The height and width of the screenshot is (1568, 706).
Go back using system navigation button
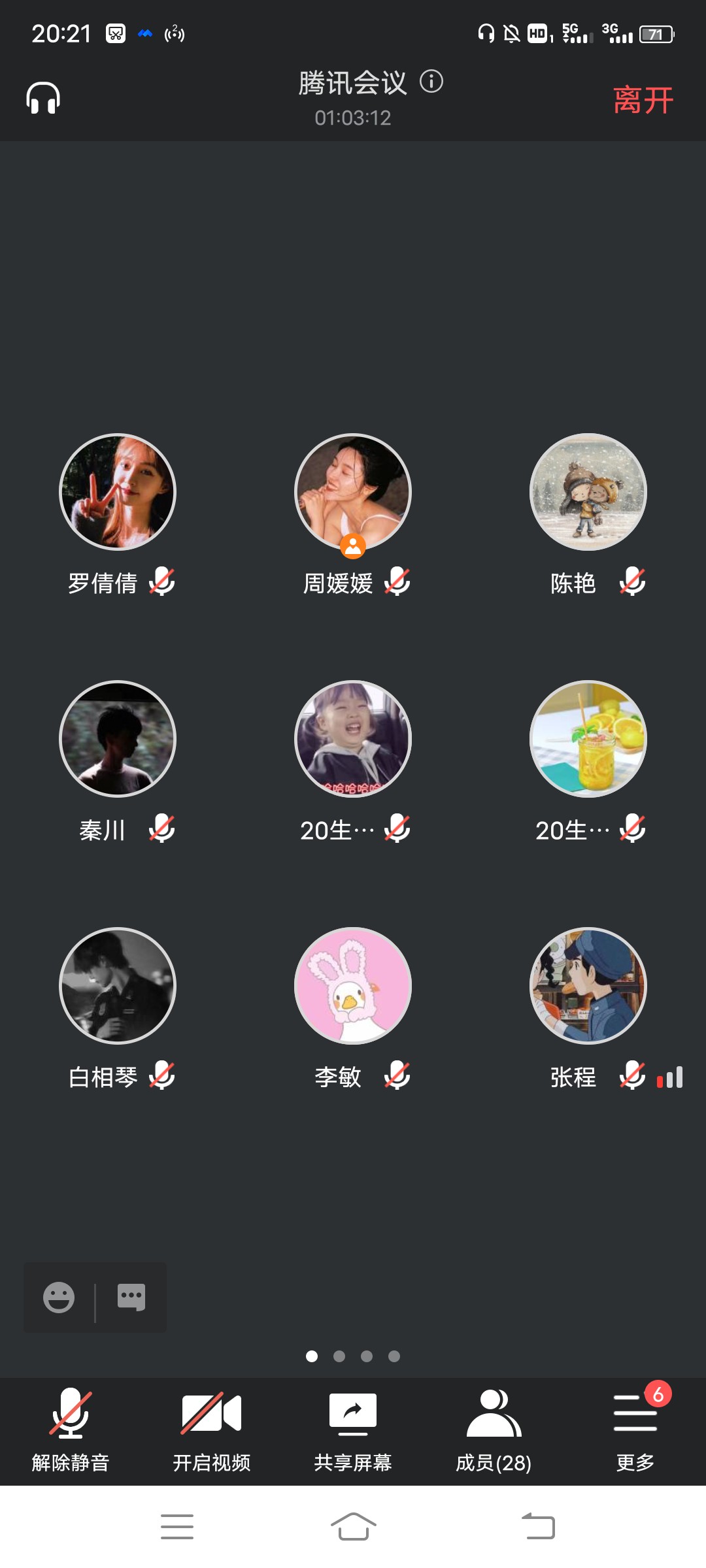point(538,1527)
